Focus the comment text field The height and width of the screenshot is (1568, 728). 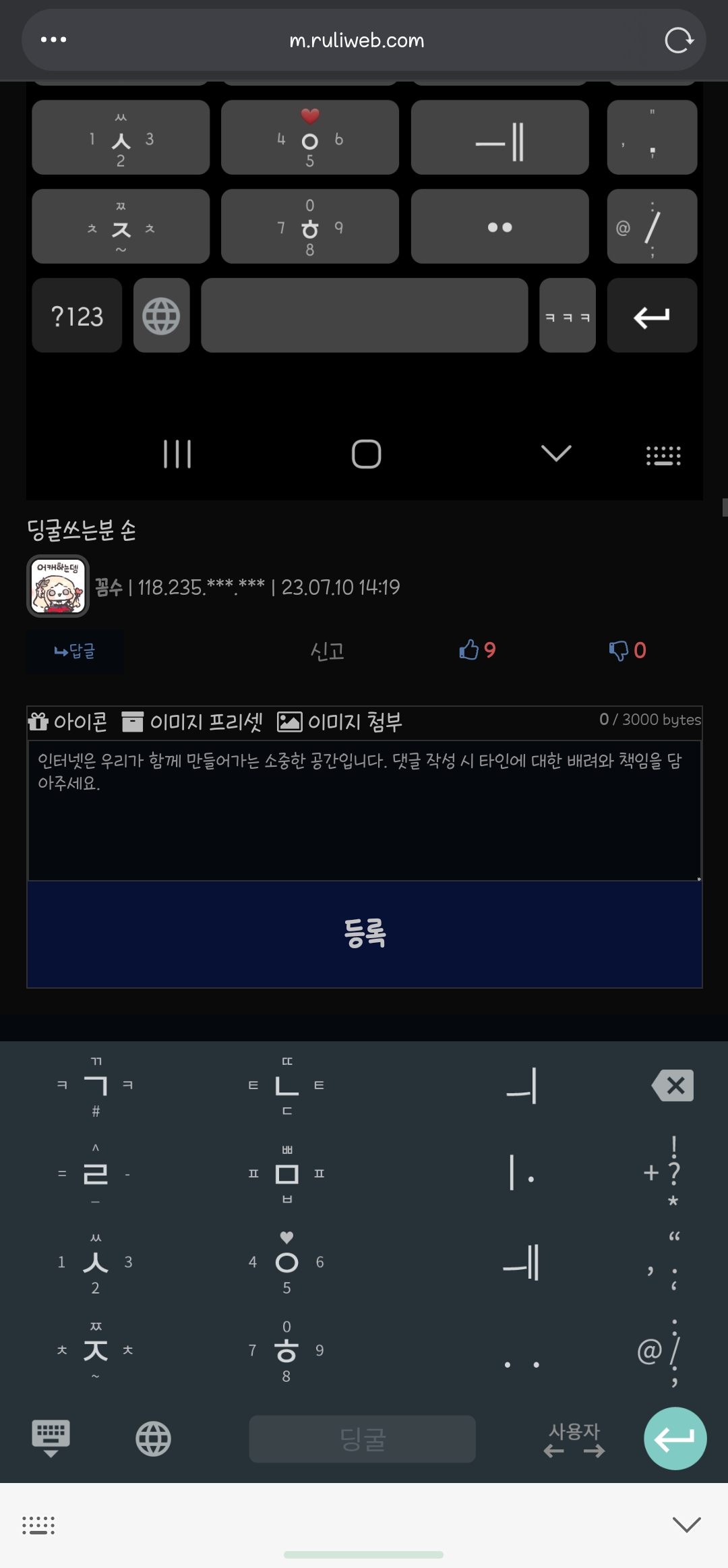364,809
